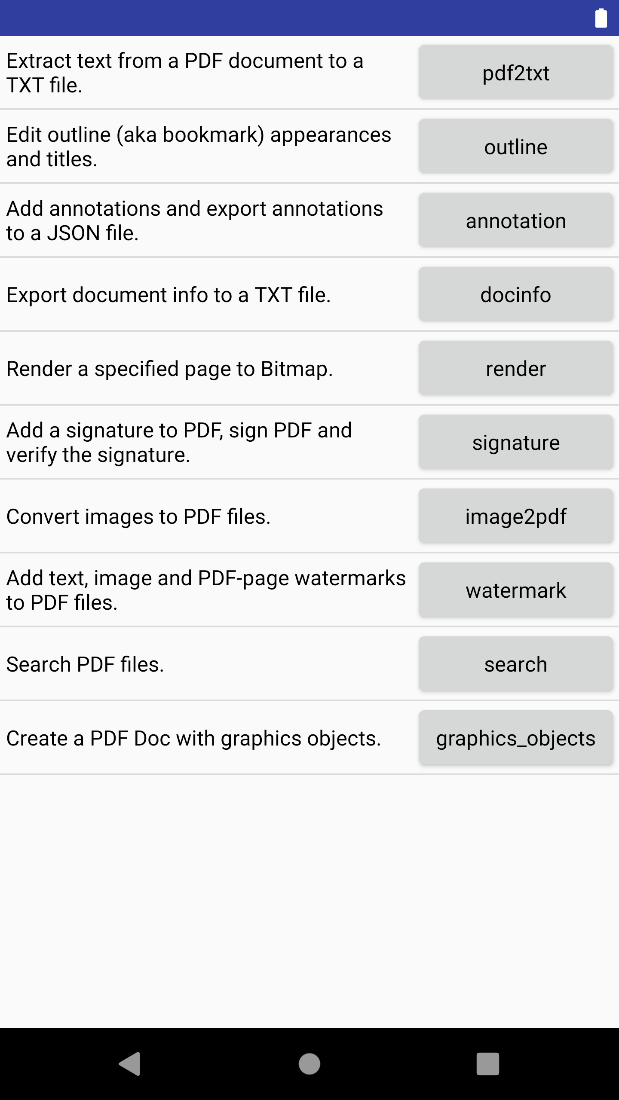
Task: Launch the graphics_objects example
Action: click(x=515, y=739)
